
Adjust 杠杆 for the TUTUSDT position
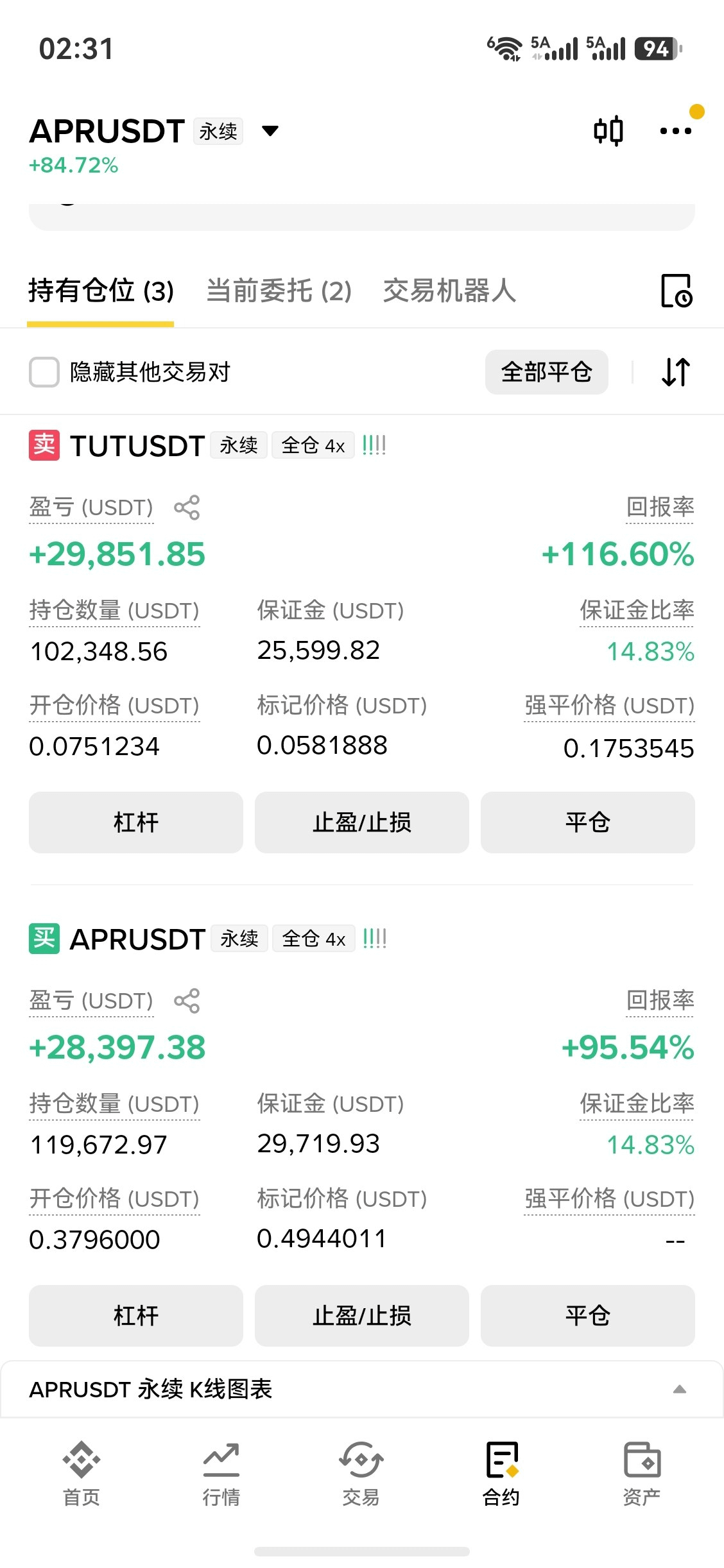(136, 822)
